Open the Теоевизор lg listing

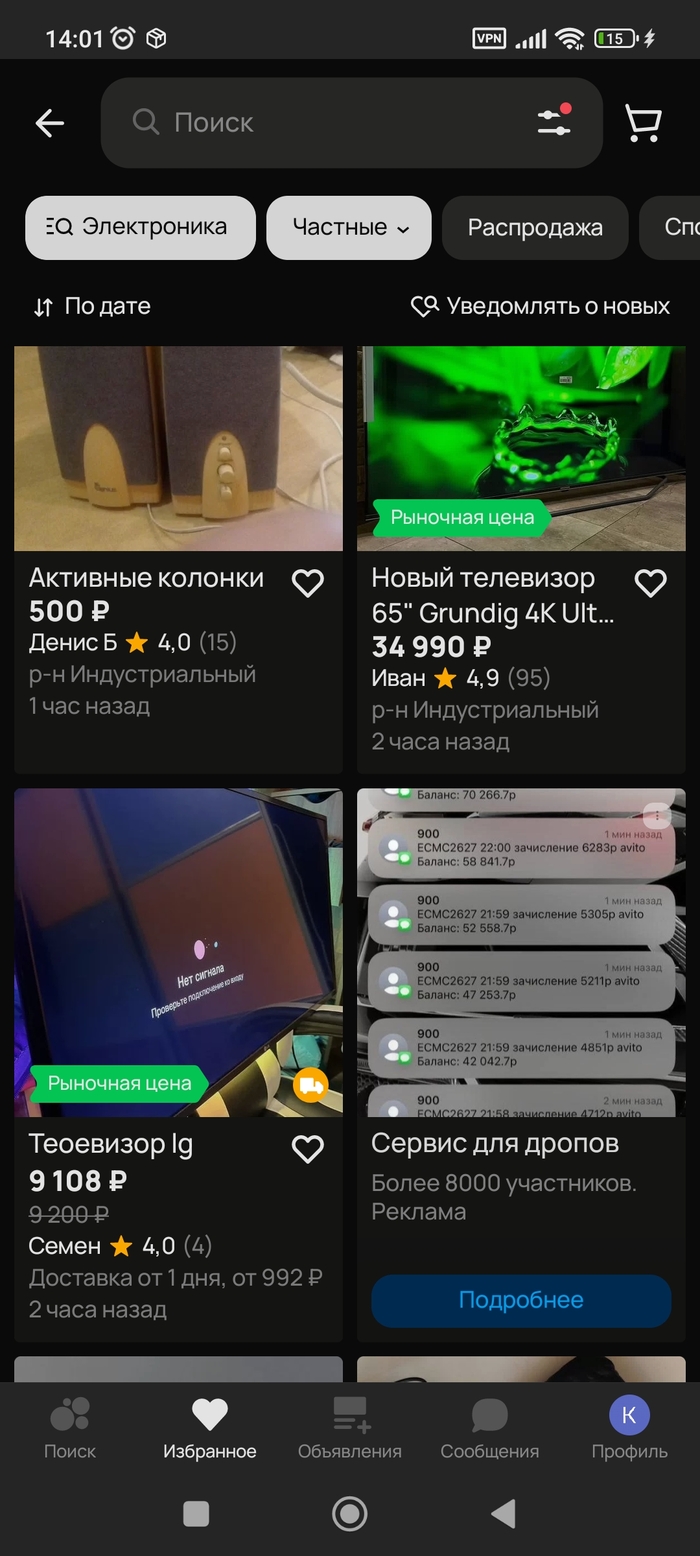[110, 1144]
